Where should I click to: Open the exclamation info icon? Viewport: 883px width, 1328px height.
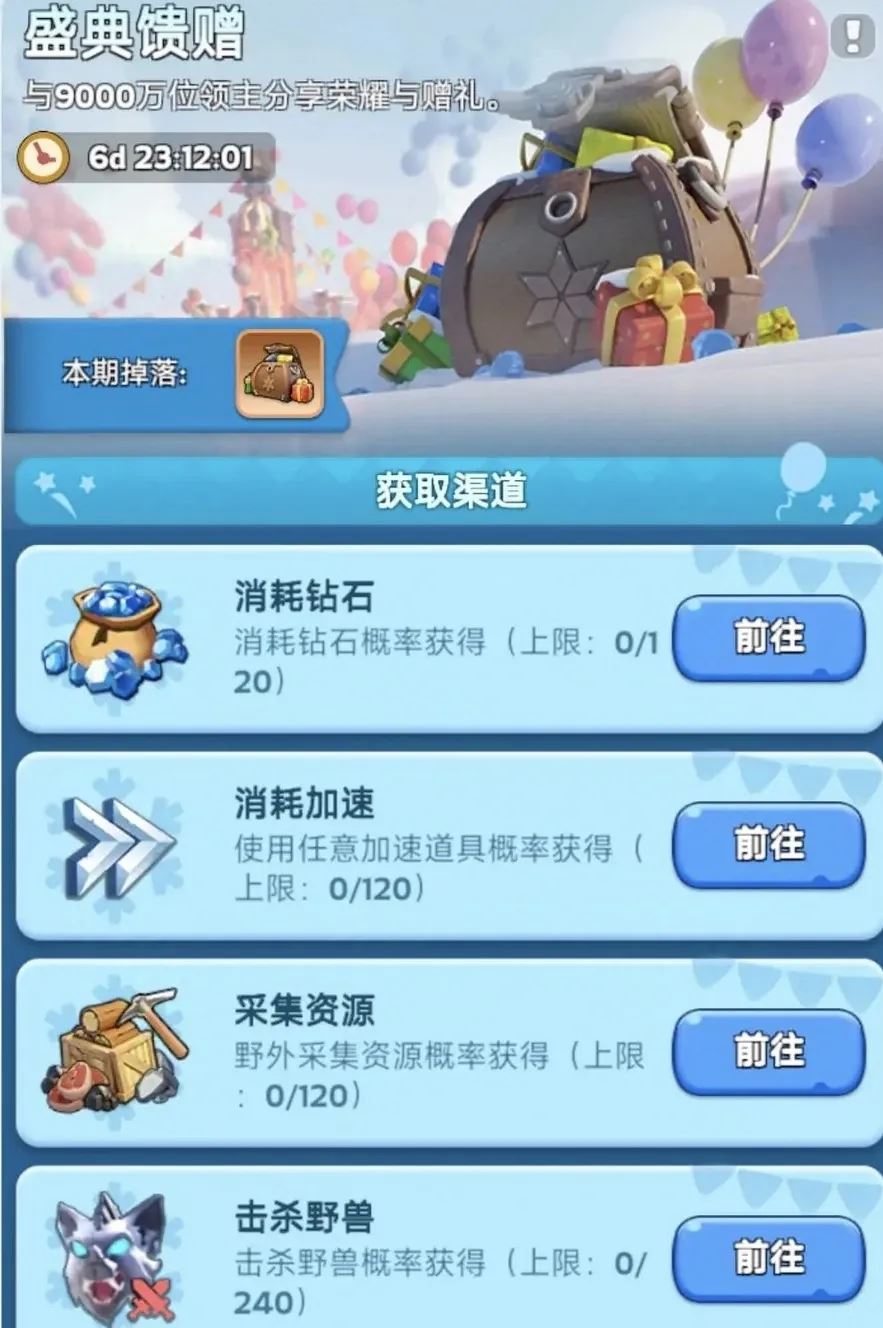tap(853, 35)
